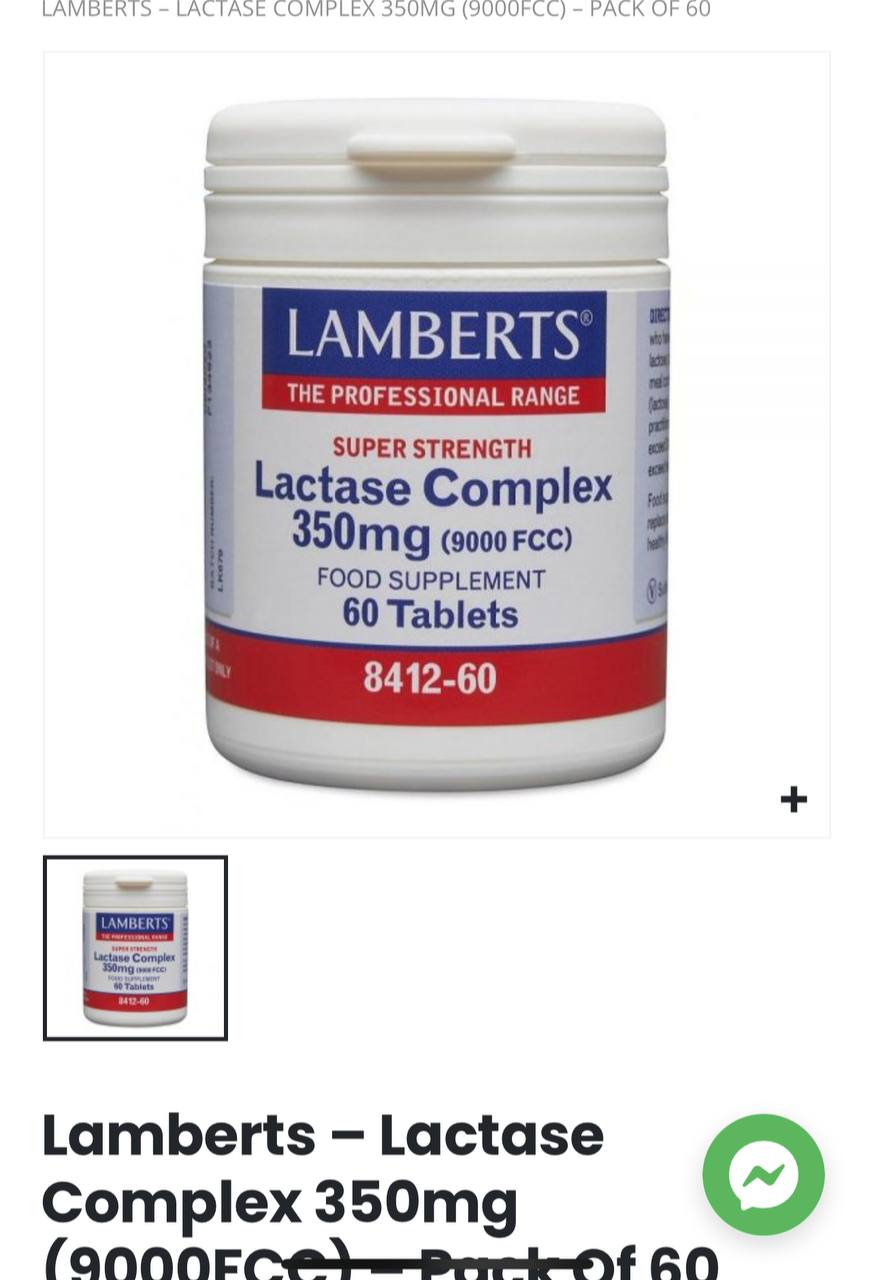
Task: Select the Lactase Complex gallery thumbnail
Action: pos(135,948)
